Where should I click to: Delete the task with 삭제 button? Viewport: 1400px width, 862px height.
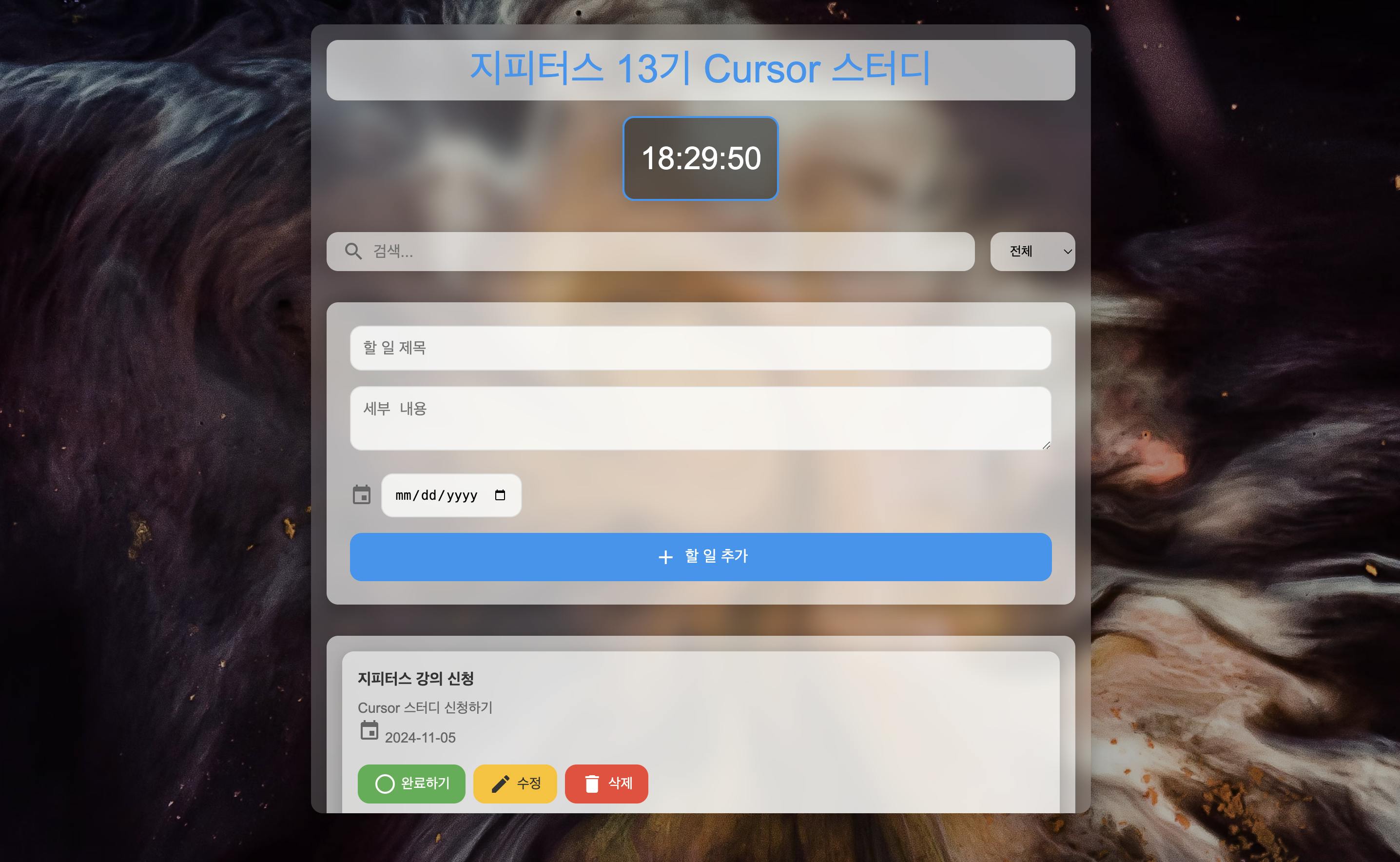(606, 784)
